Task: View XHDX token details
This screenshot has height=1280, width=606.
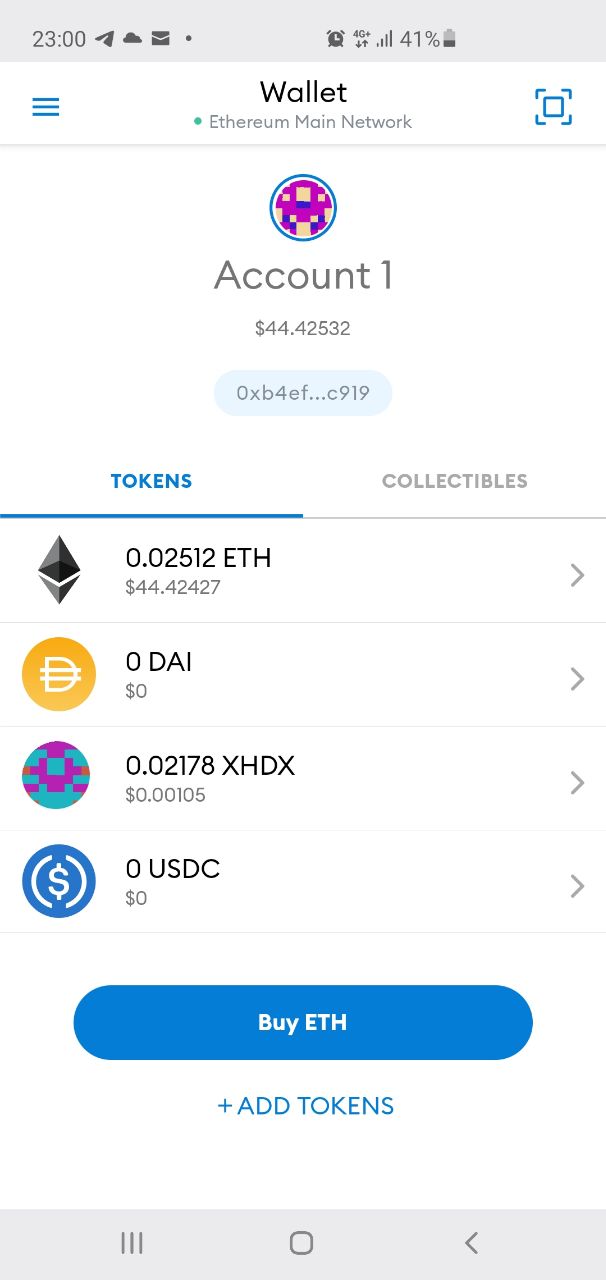Action: click(x=303, y=779)
